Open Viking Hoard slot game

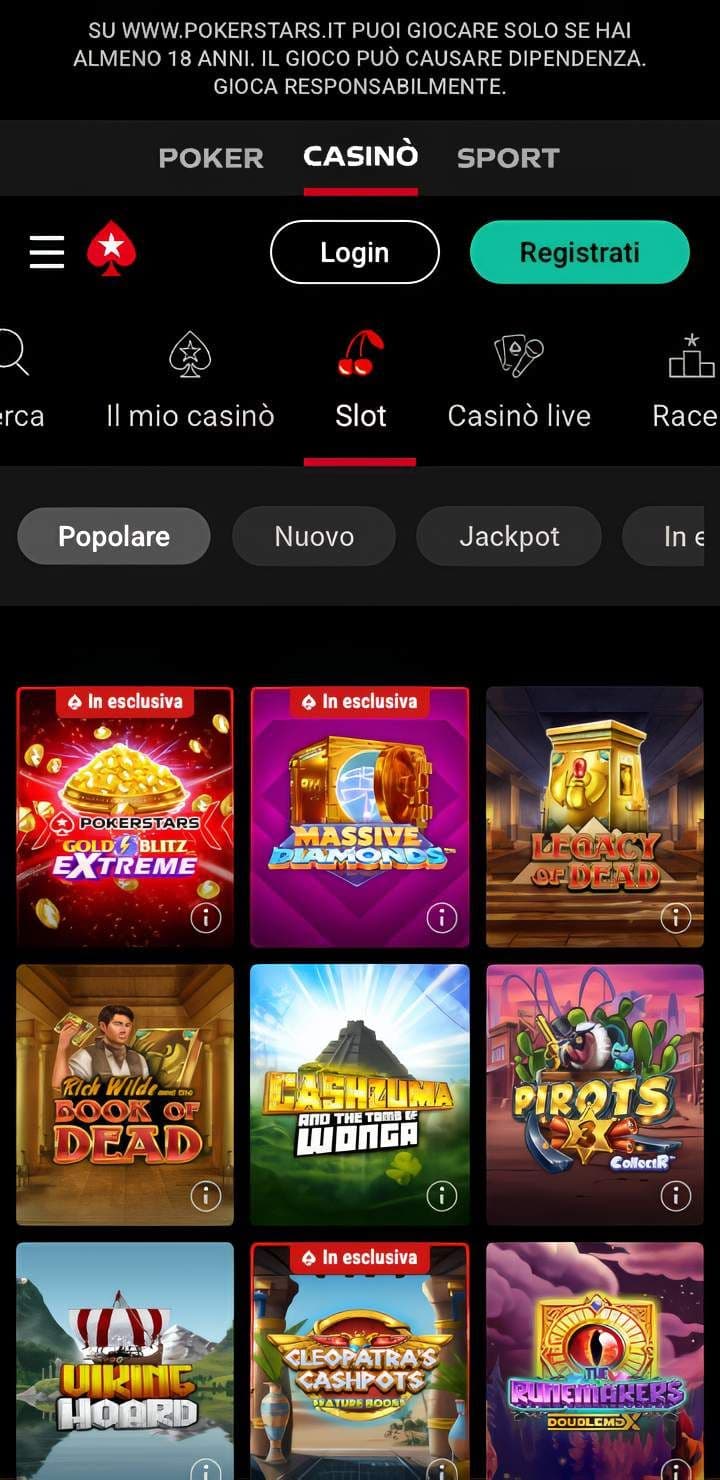point(125,1360)
